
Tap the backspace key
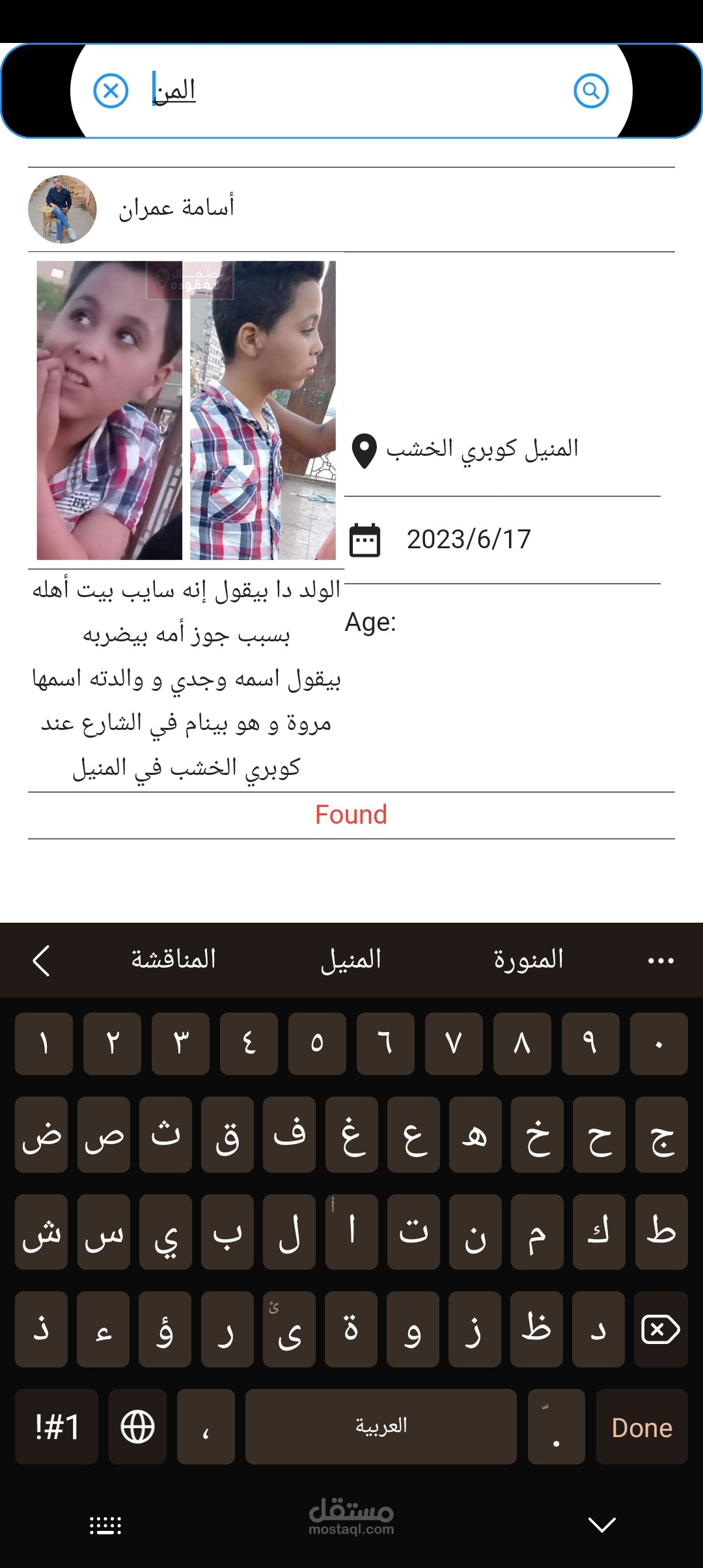661,1329
